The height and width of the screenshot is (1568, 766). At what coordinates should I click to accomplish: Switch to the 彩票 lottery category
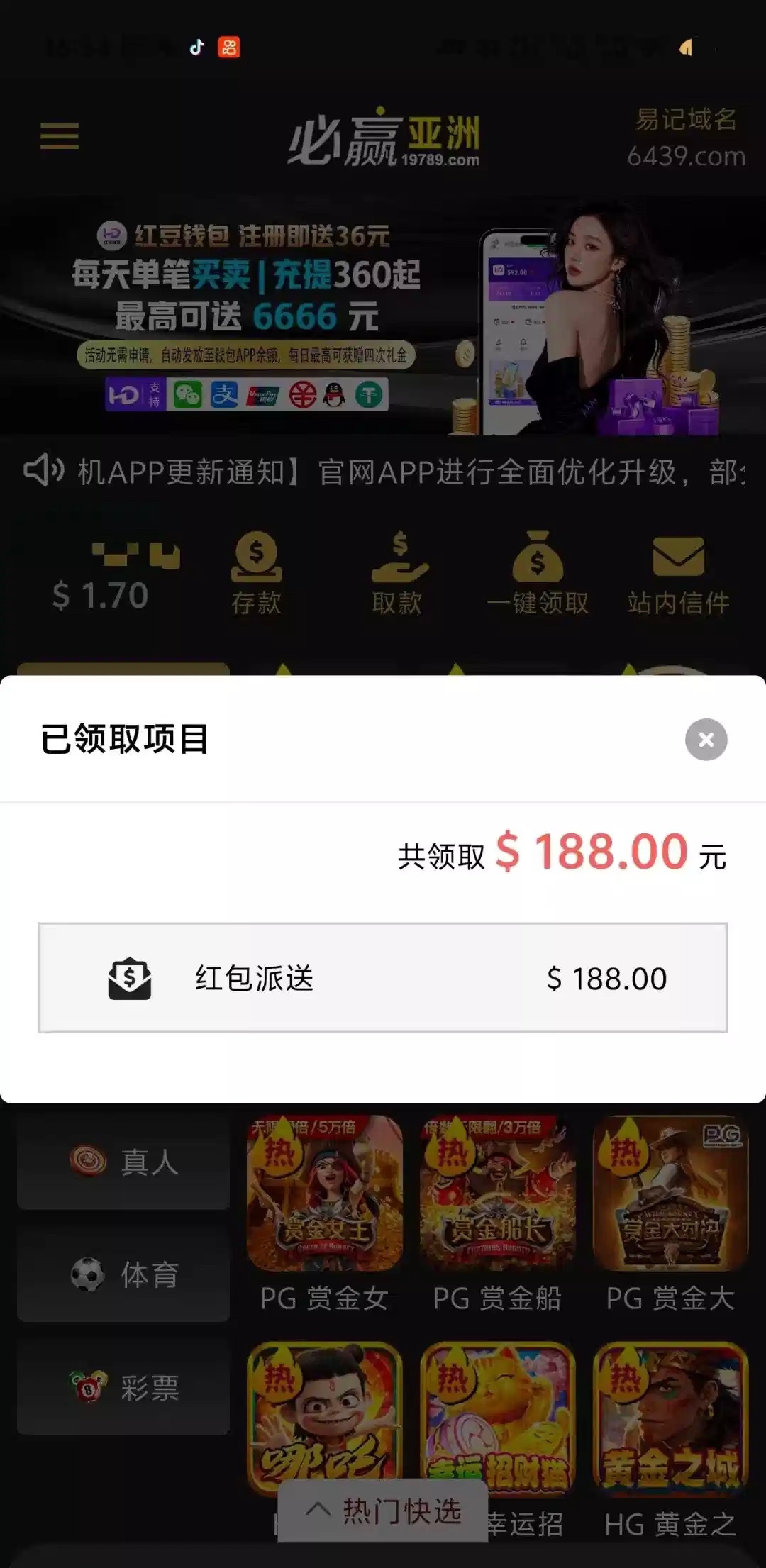click(123, 1387)
